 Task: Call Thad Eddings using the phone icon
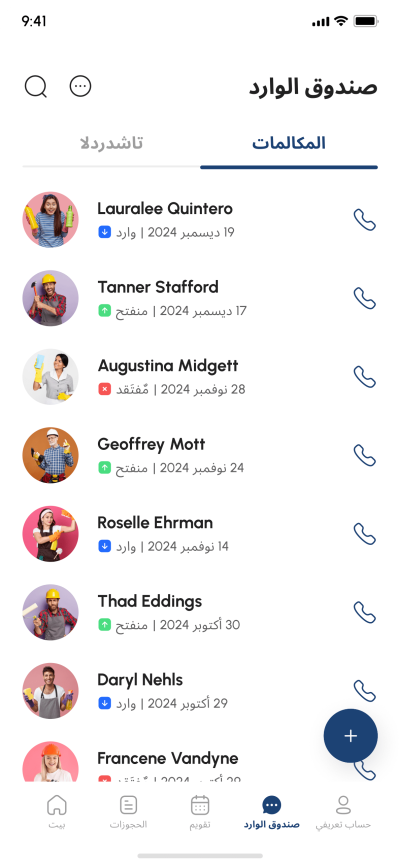click(x=365, y=612)
